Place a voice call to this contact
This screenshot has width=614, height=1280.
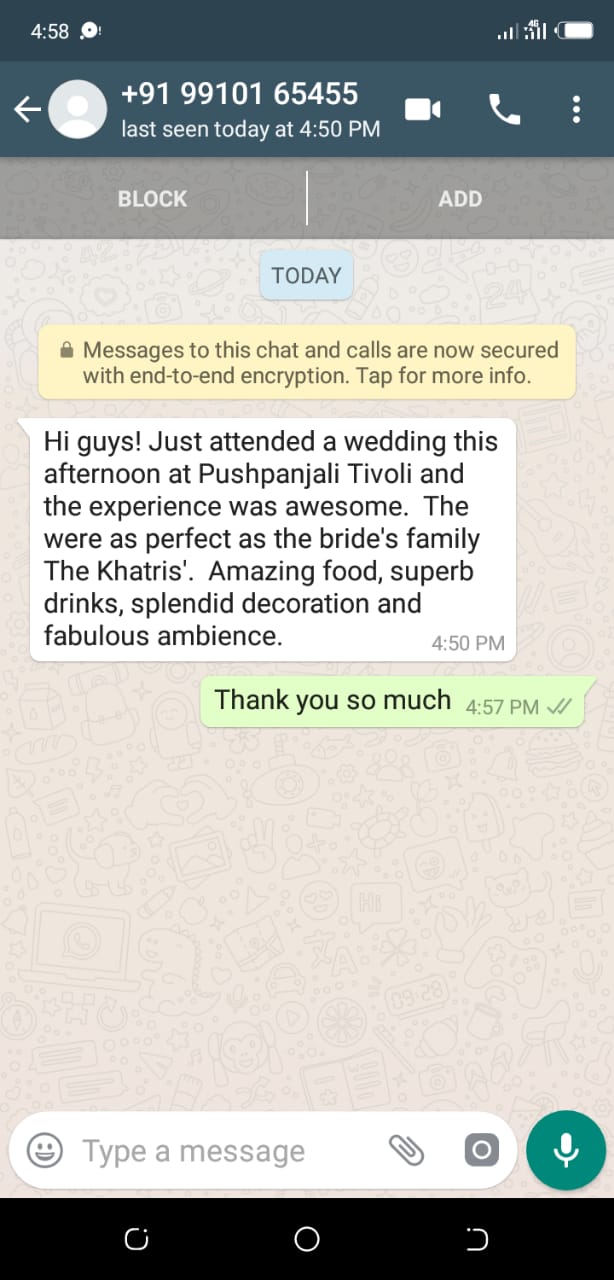pyautogui.click(x=505, y=109)
